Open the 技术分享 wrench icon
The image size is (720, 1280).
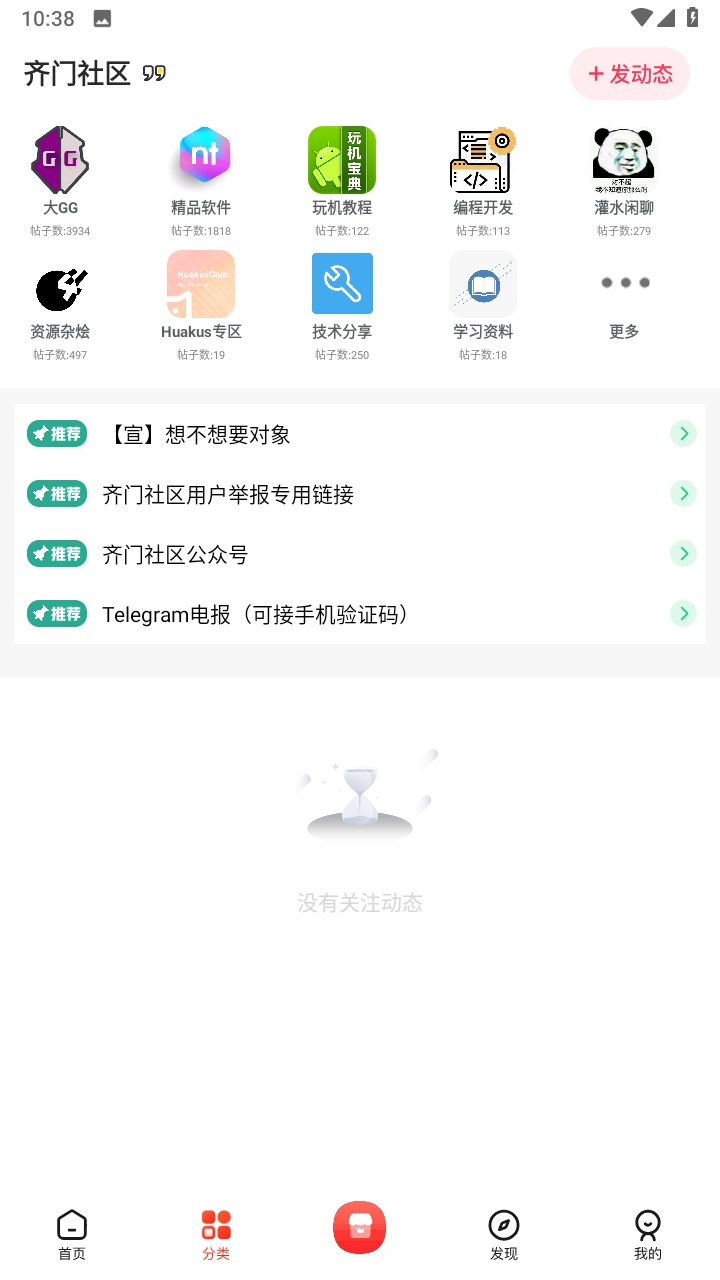(342, 284)
